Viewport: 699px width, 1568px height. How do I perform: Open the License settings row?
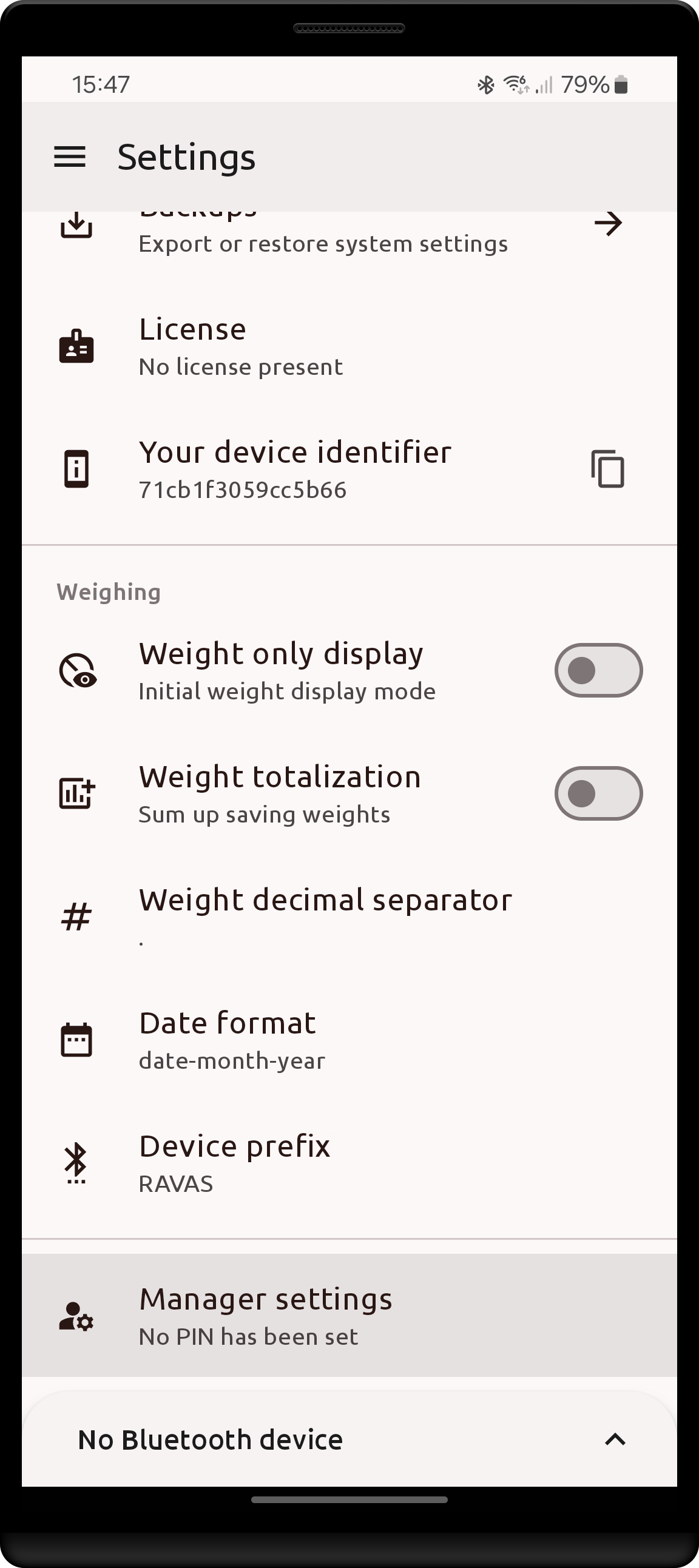349,347
